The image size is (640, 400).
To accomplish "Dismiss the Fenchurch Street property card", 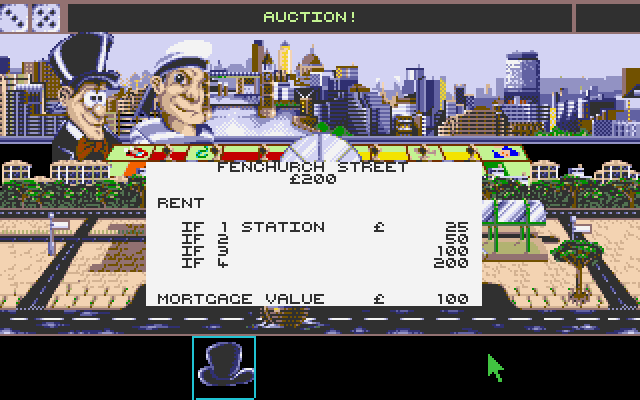I will tap(314, 235).
